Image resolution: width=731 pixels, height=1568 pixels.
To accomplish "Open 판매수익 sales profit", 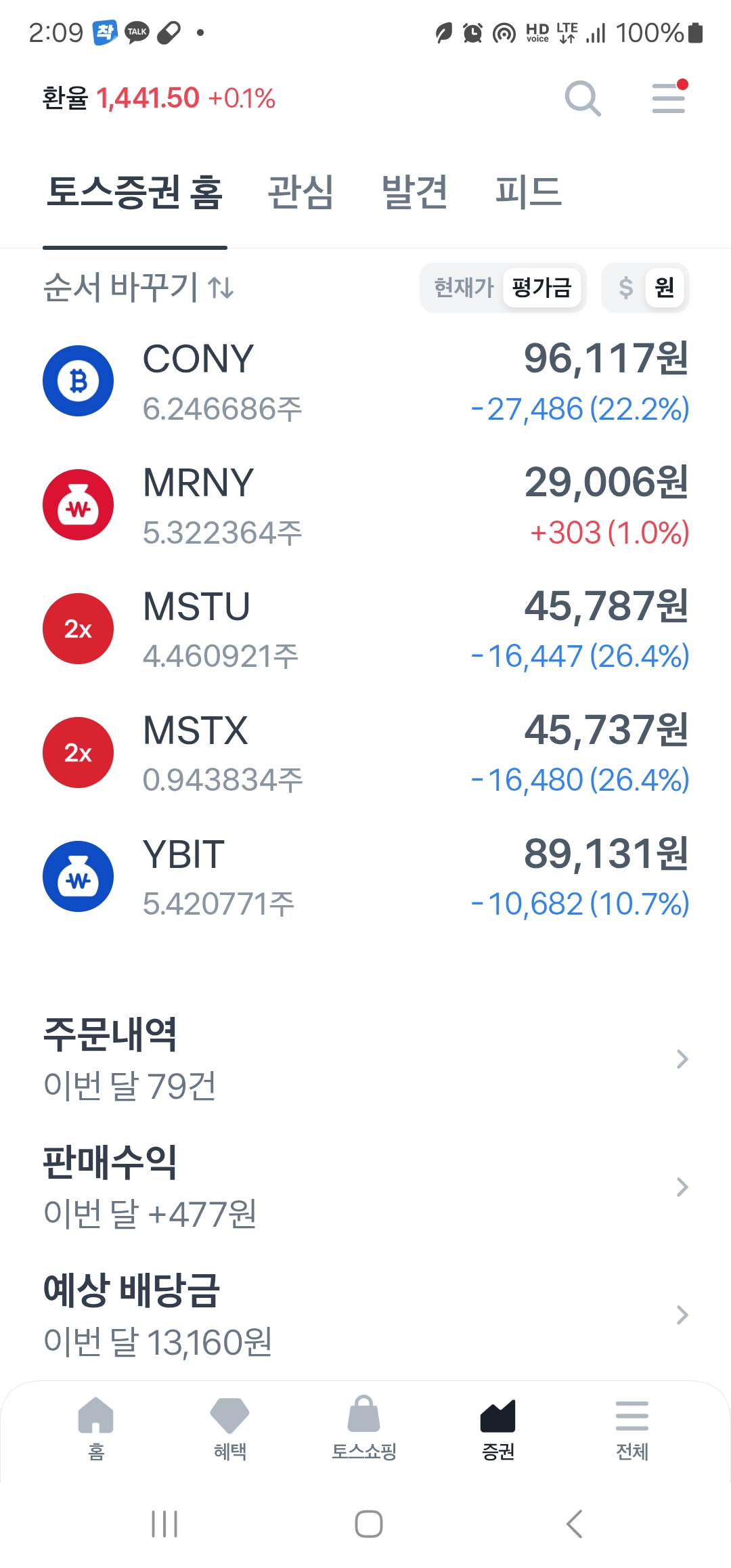I will [365, 1187].
